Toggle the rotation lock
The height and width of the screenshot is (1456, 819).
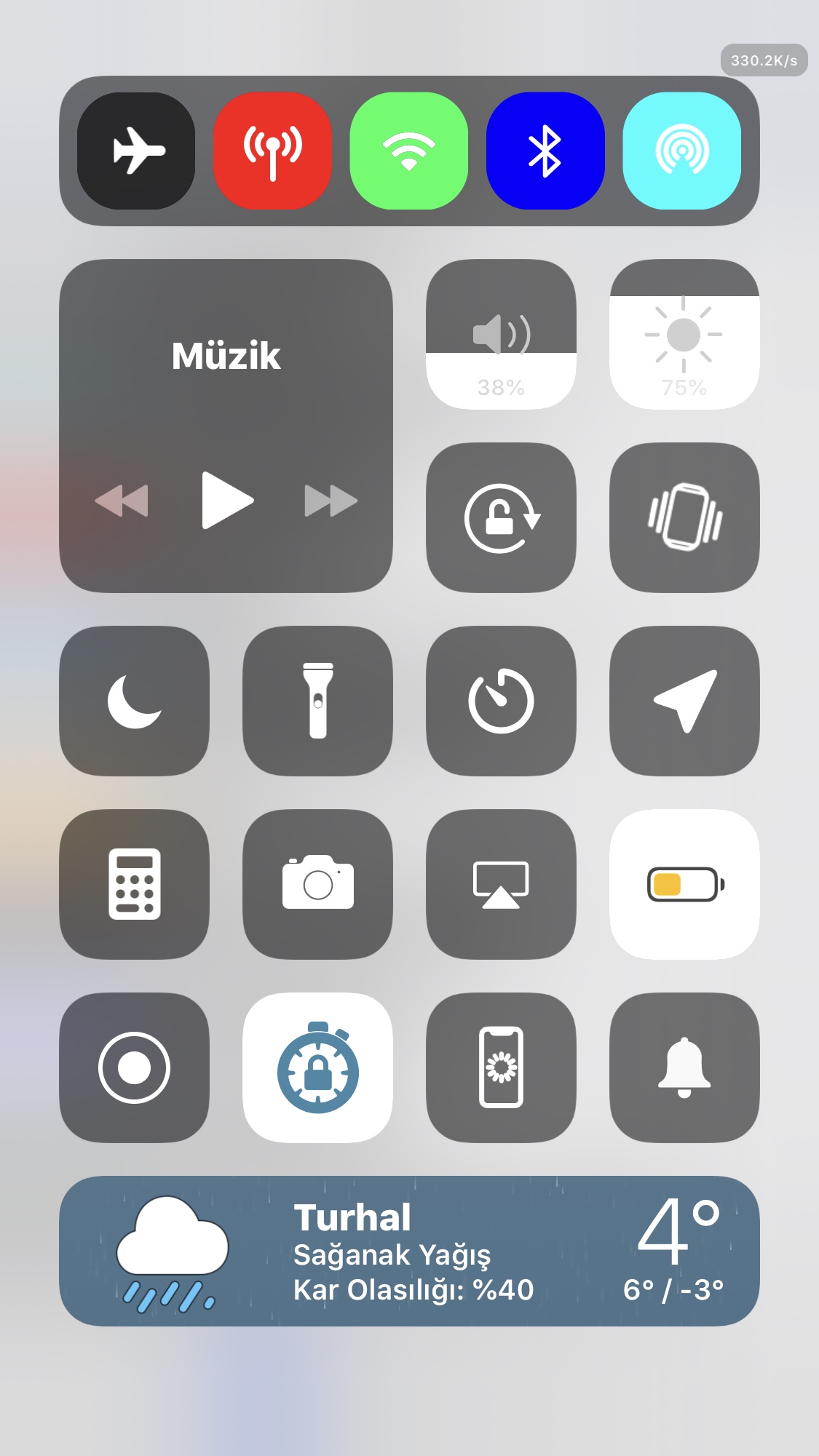(x=501, y=517)
